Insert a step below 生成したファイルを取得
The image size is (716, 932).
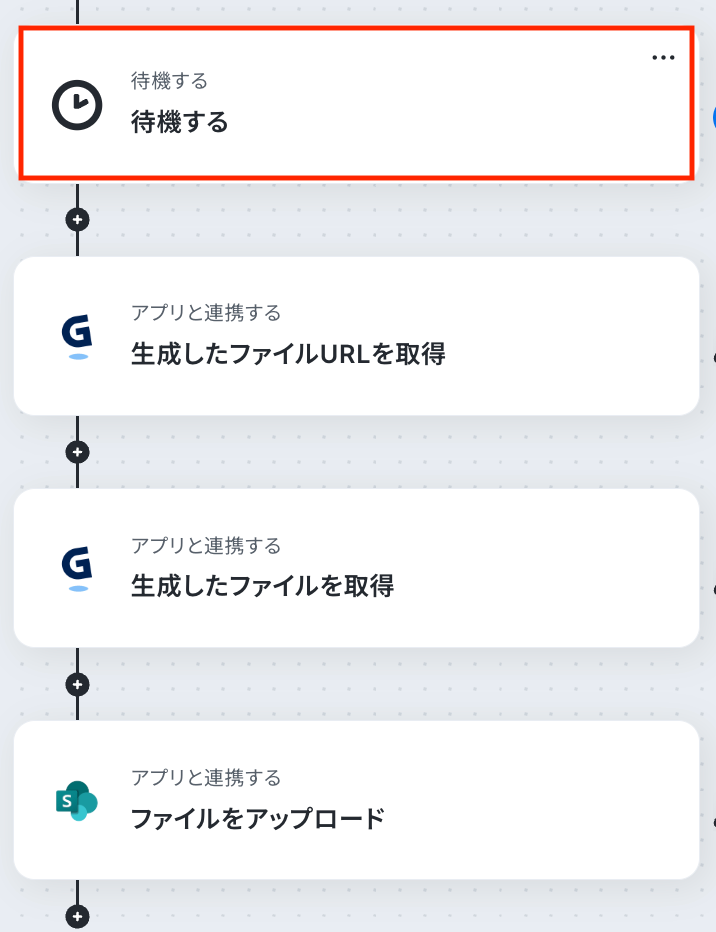pyautogui.click(x=78, y=684)
